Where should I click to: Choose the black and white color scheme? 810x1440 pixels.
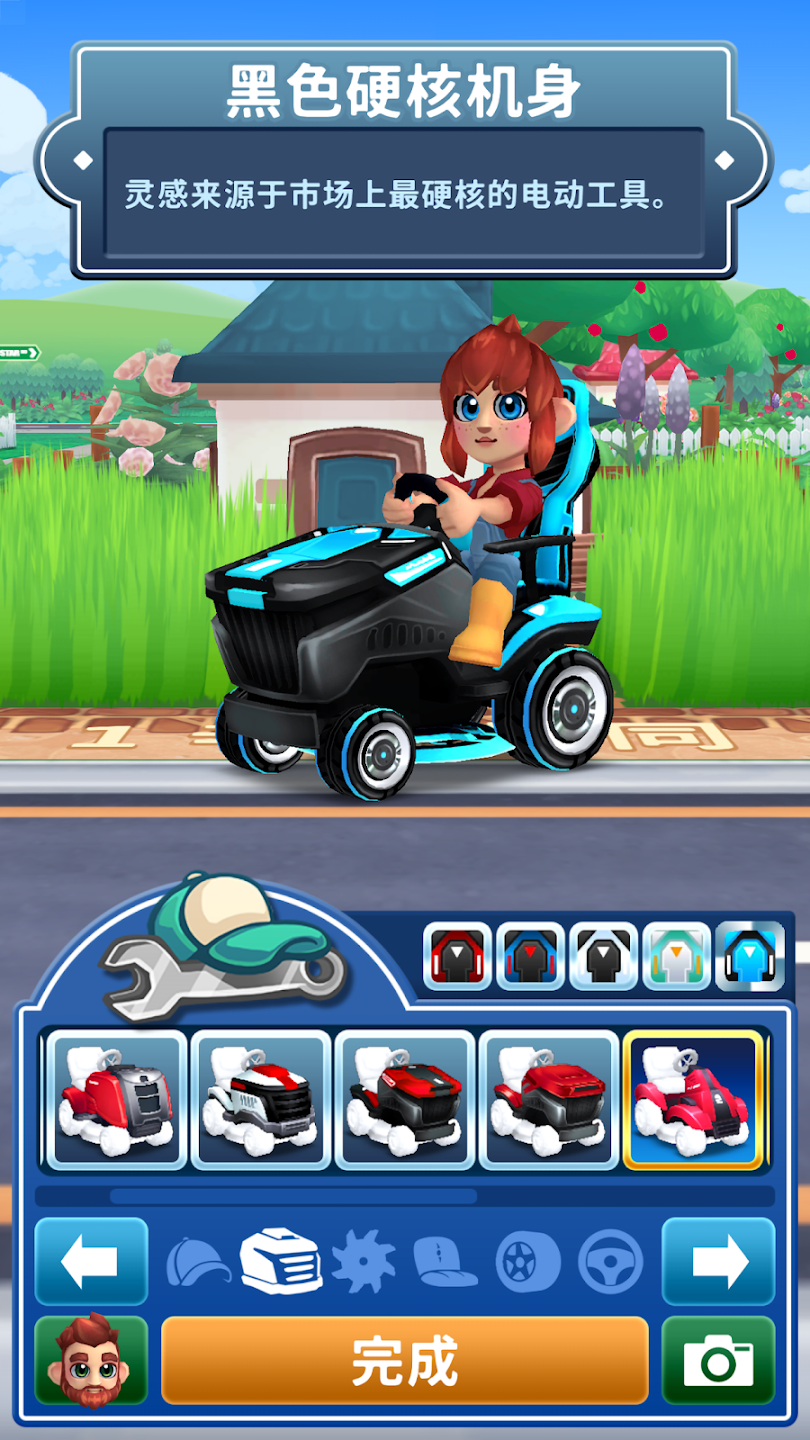[x=603, y=956]
